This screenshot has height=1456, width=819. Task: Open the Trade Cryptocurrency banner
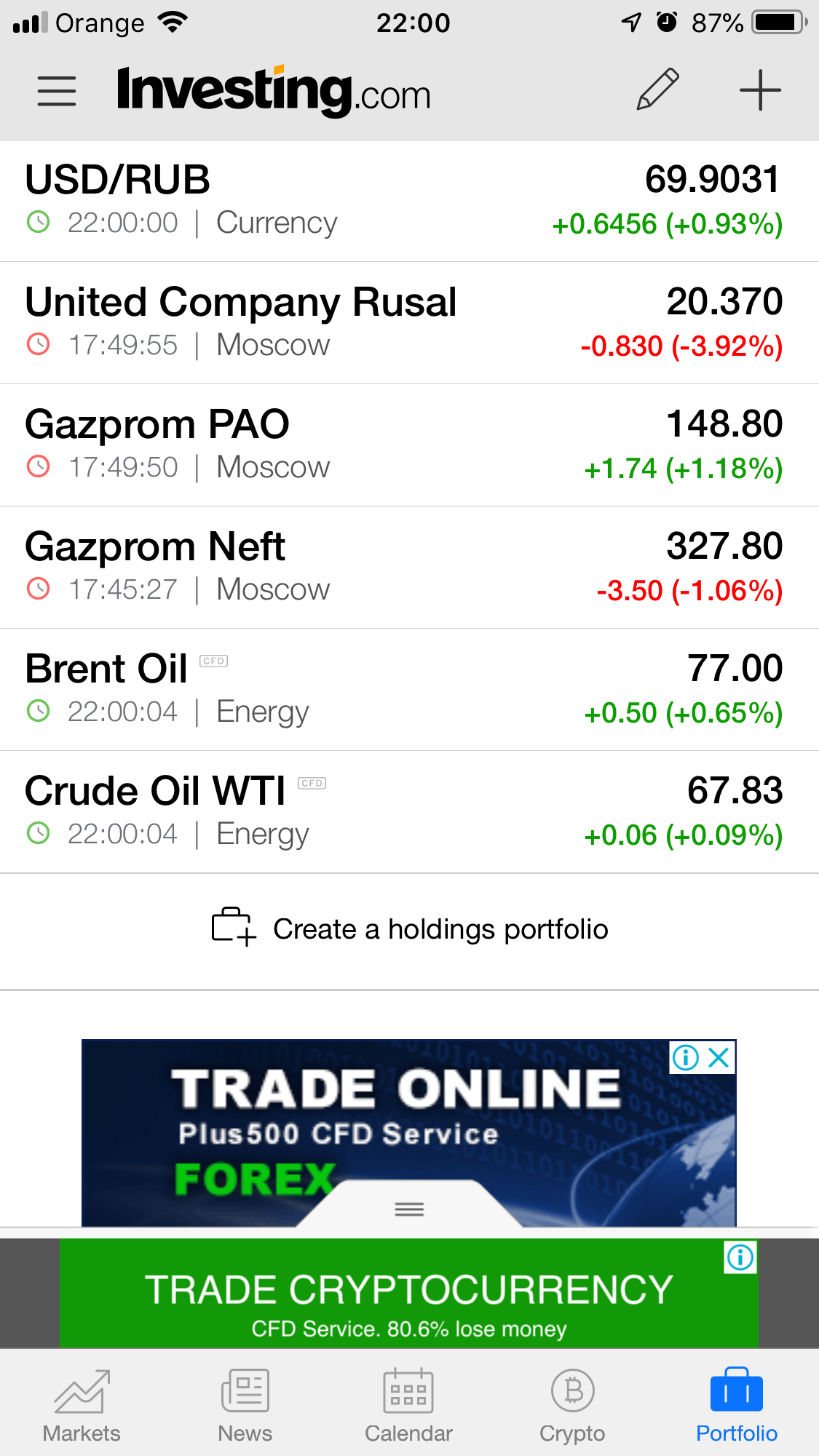[x=408, y=1294]
